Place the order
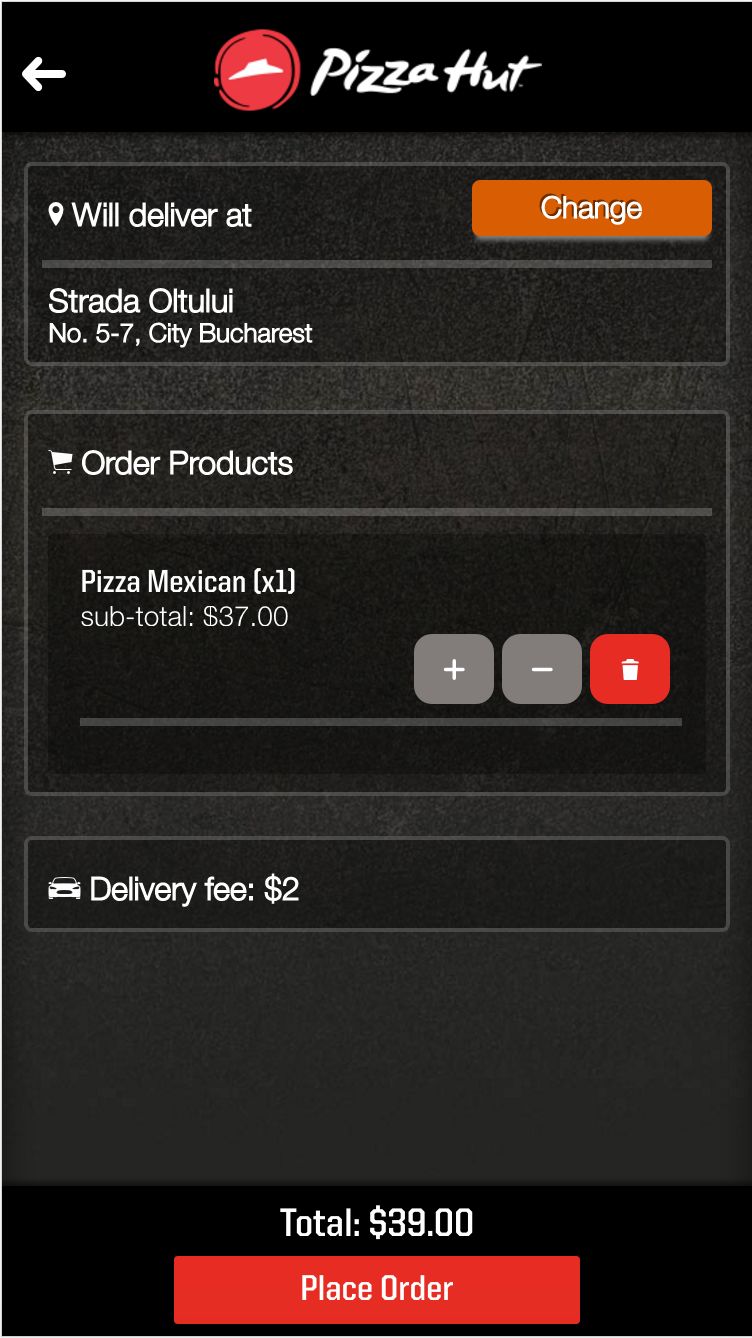752x1338 pixels. (376, 1289)
